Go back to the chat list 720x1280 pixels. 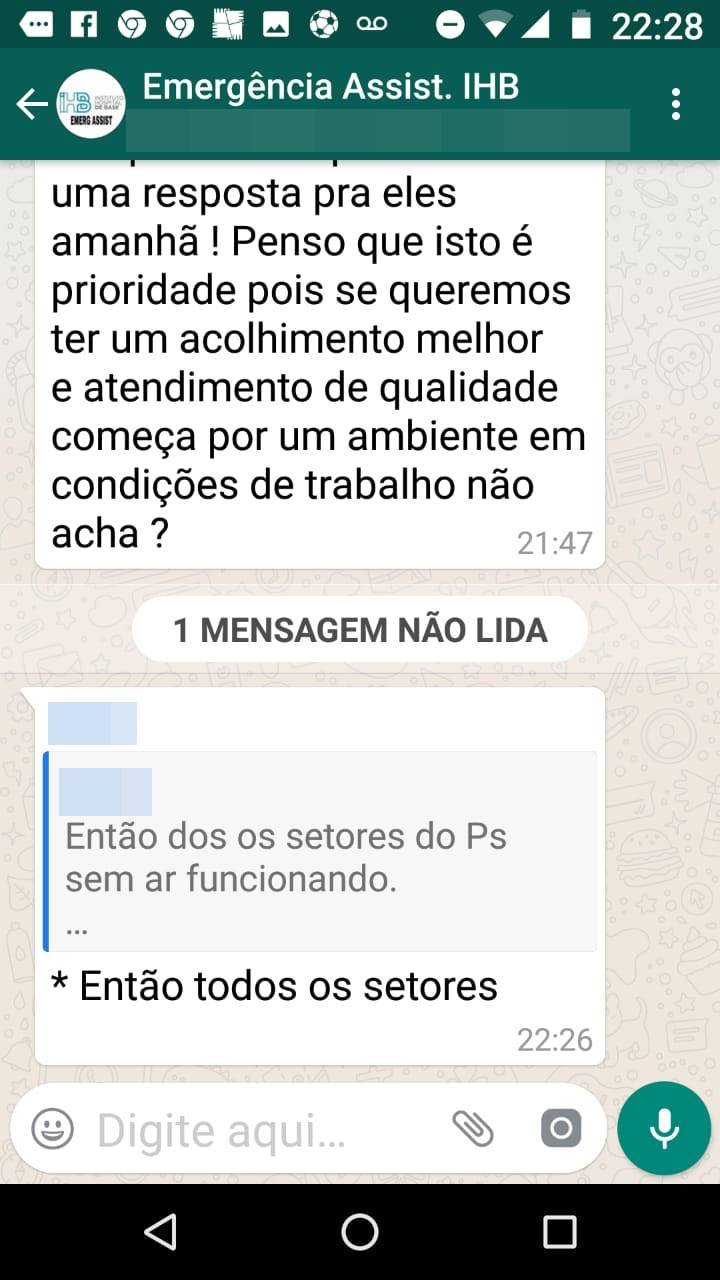click(32, 103)
